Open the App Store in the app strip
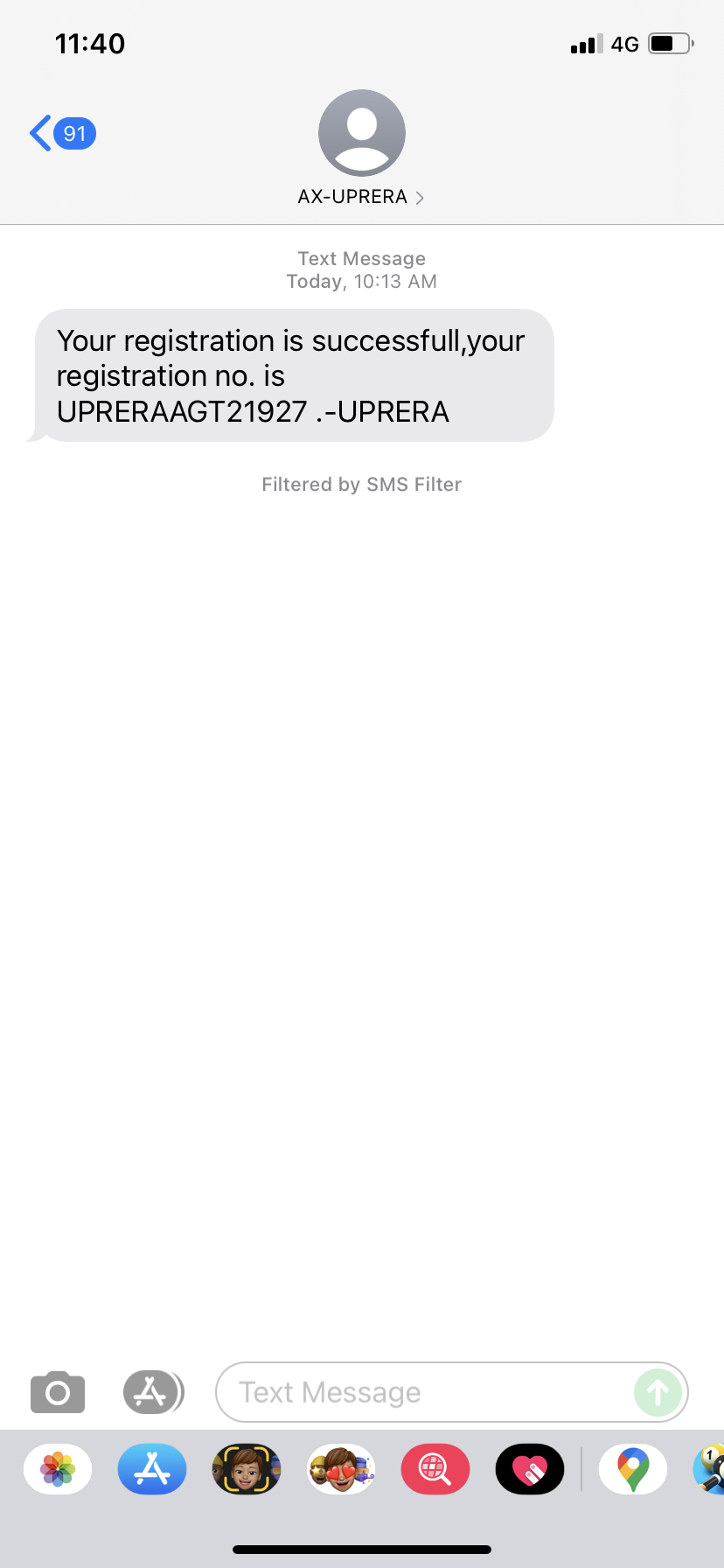Screen dimensions: 724x1568 152,1469
